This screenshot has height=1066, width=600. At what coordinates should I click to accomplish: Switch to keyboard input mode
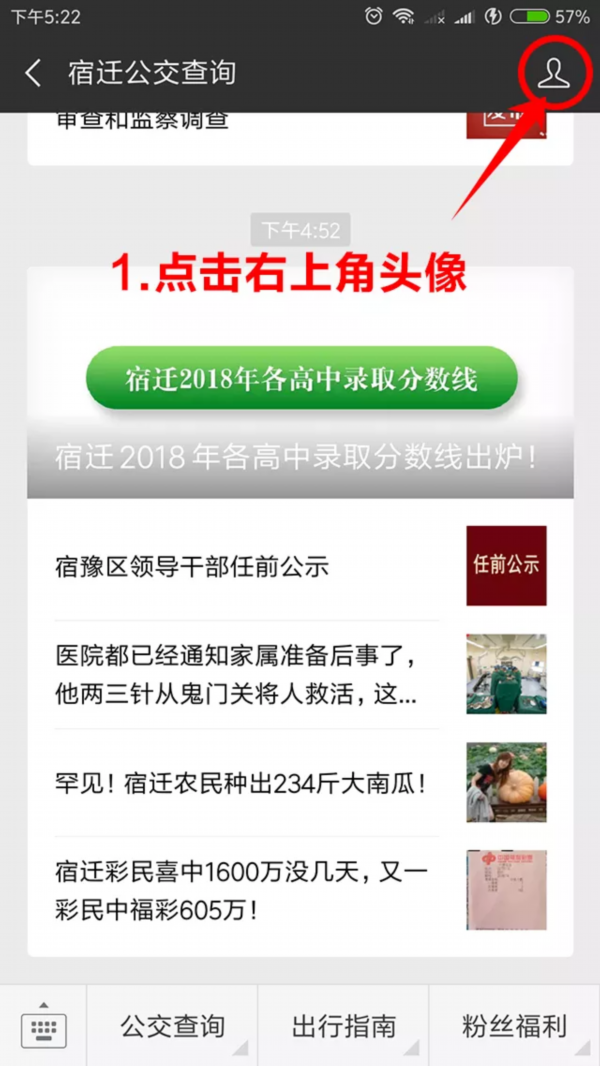[43, 1026]
